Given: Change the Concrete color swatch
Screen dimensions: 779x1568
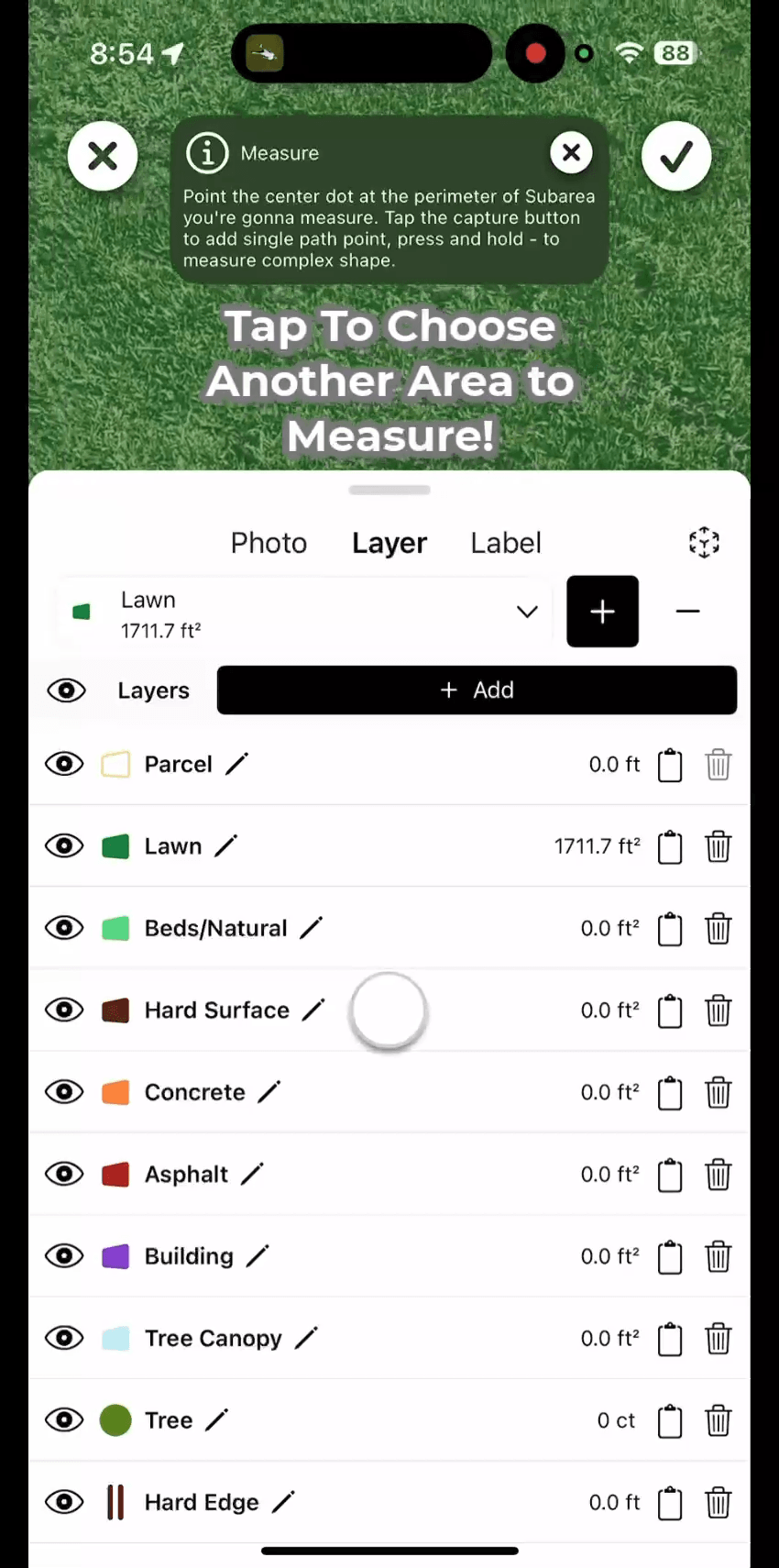Looking at the screenshot, I should click(x=115, y=1092).
